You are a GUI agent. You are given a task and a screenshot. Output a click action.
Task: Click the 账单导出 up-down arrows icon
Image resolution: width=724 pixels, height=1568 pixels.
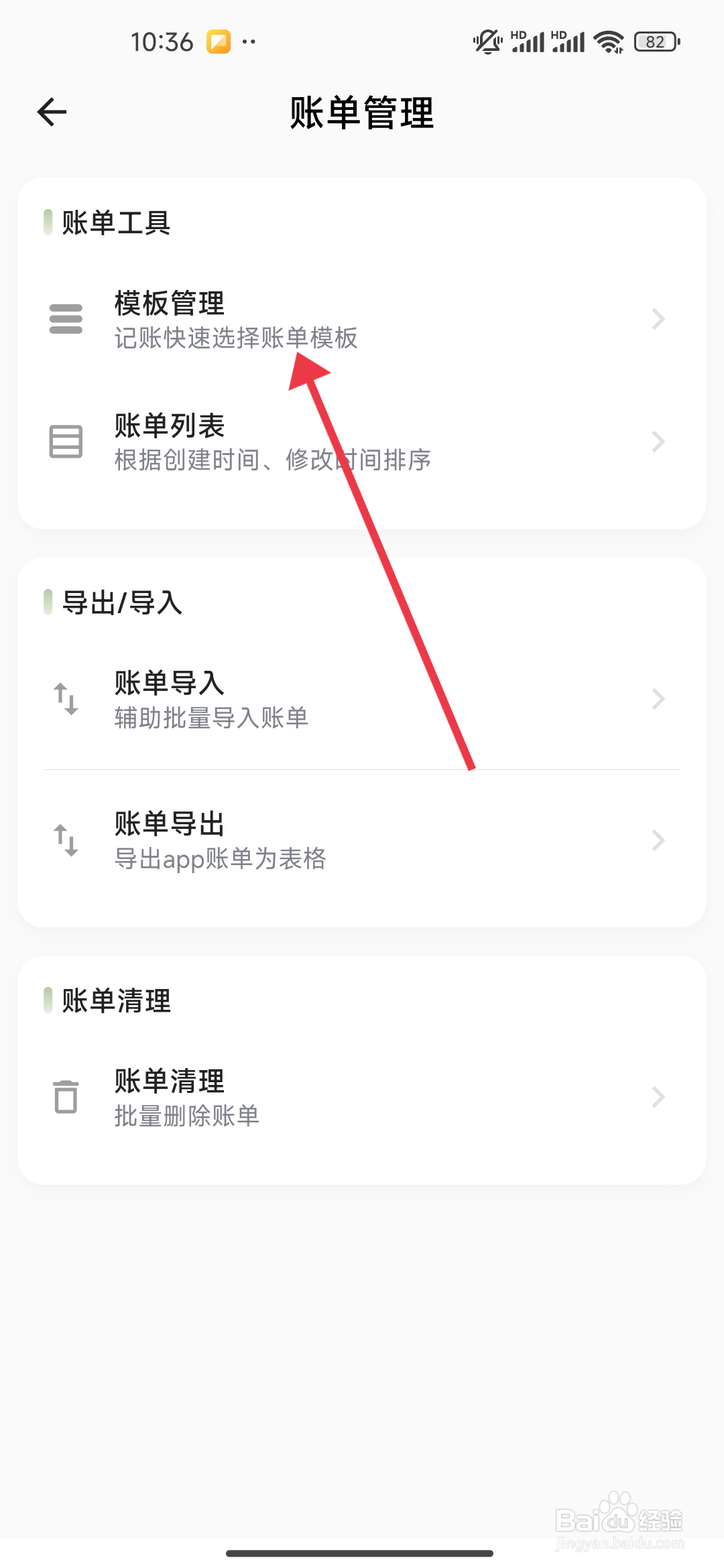click(x=66, y=841)
